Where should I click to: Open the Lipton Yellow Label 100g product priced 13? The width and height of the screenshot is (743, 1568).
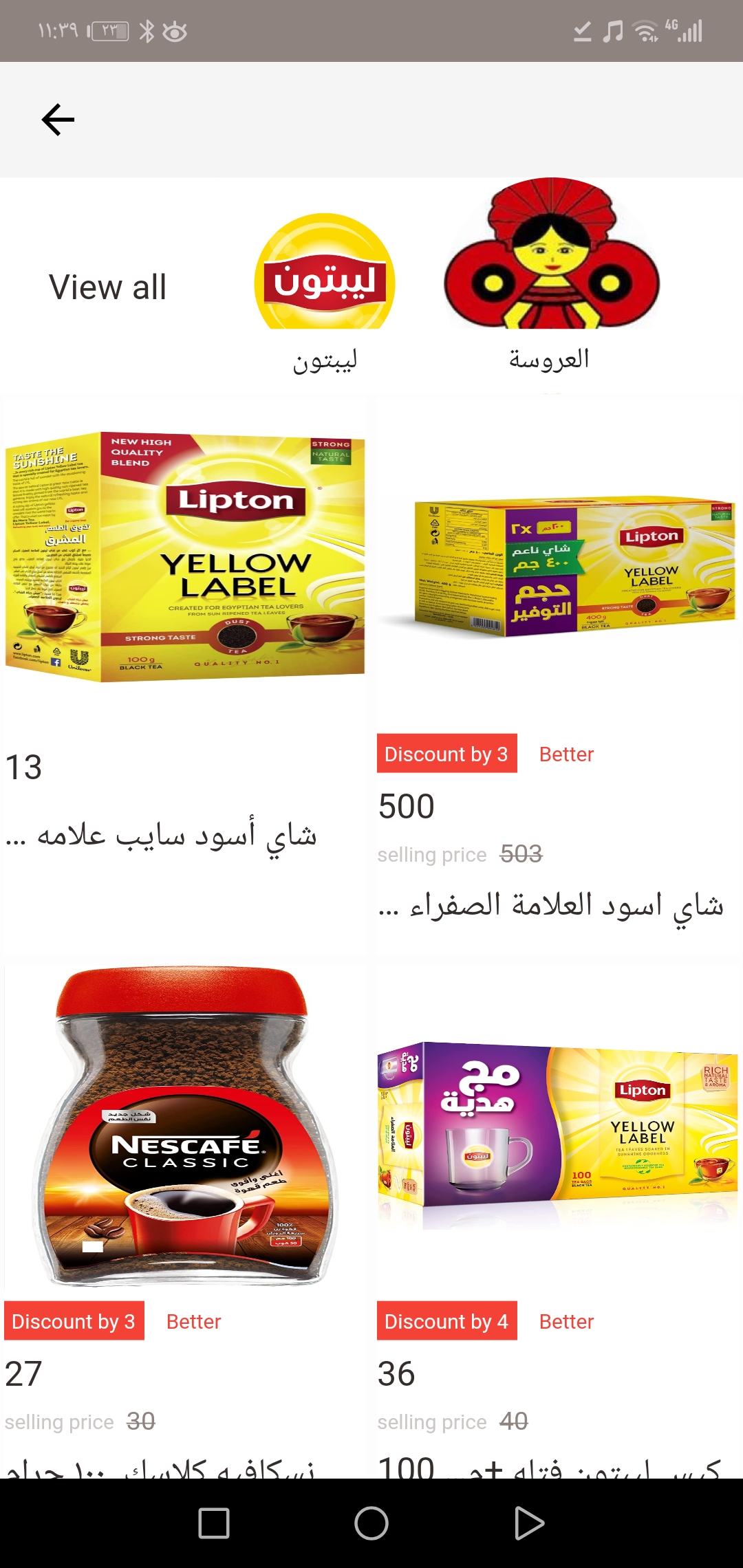coord(186,557)
